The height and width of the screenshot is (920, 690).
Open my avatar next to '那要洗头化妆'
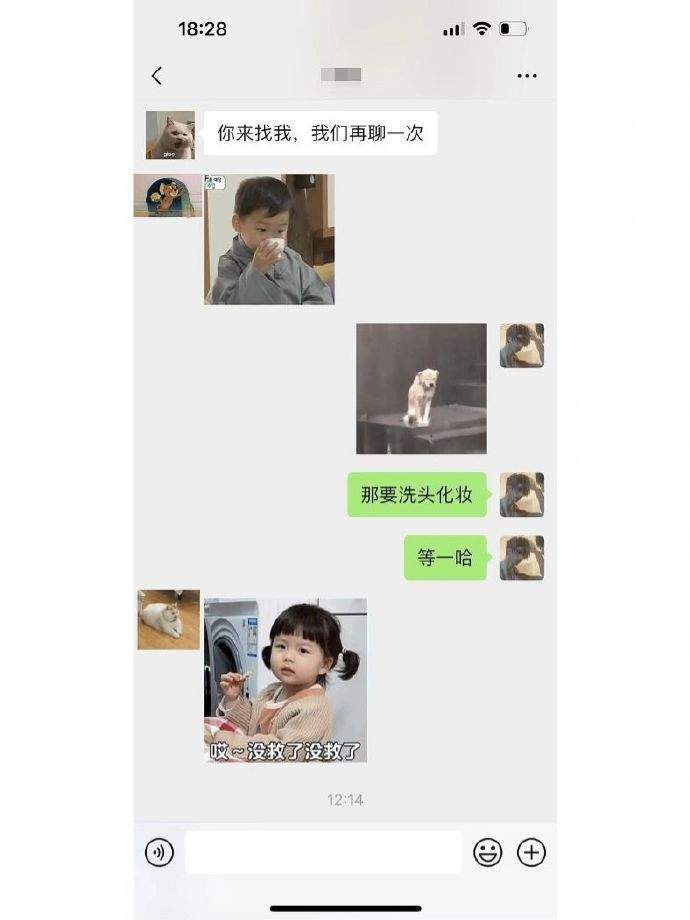521,494
